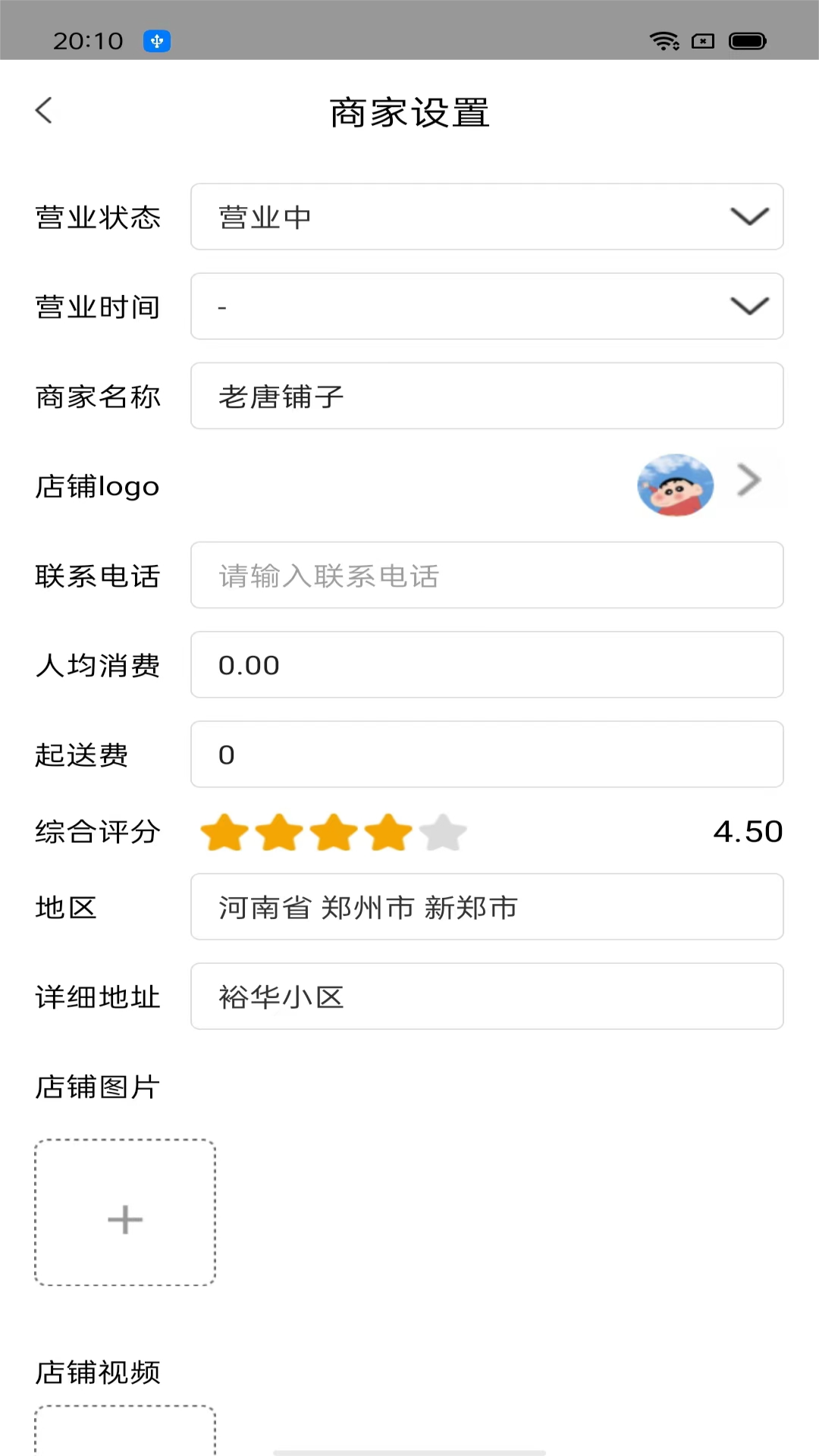The image size is (819, 1456).
Task: Click the chevron on the business status field
Action: (x=749, y=217)
